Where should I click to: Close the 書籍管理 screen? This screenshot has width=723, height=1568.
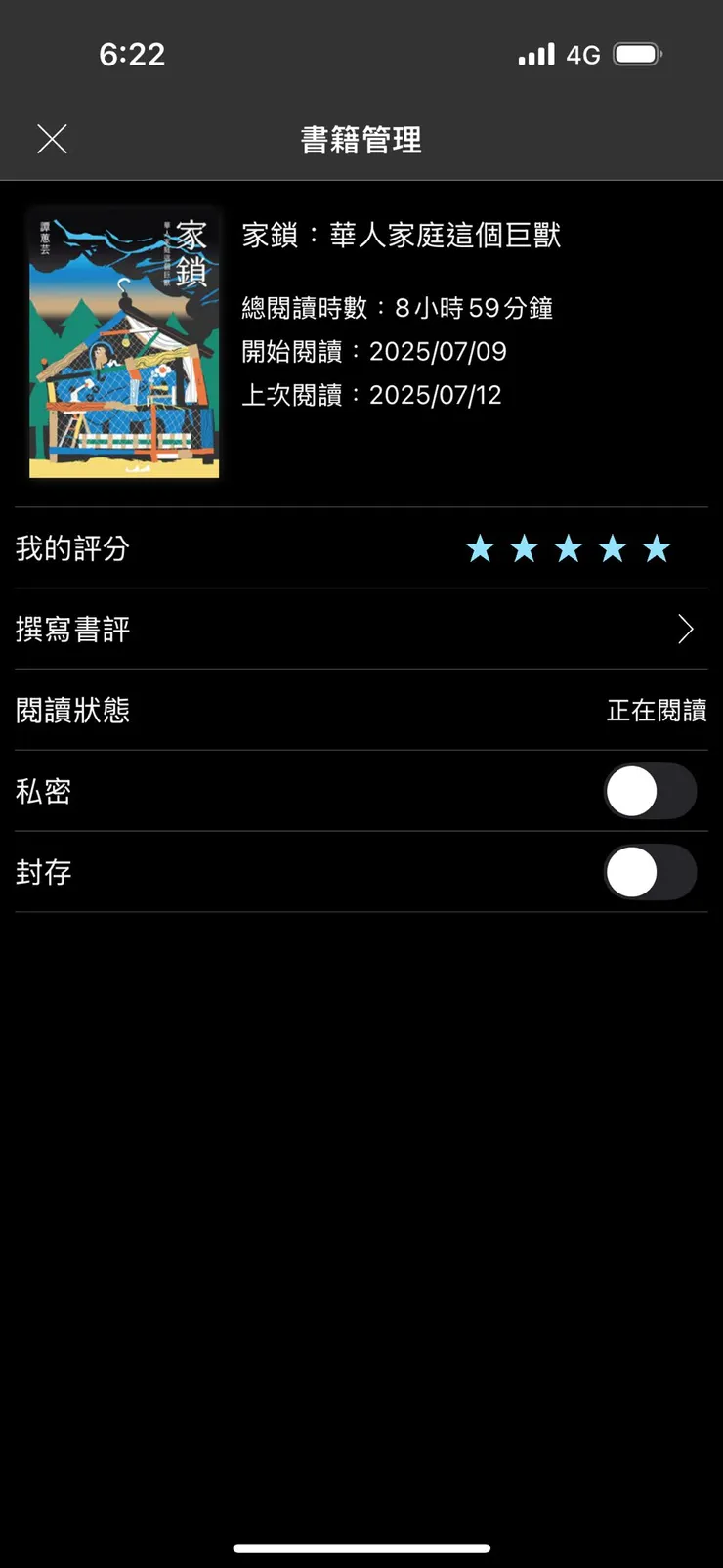tap(52, 139)
